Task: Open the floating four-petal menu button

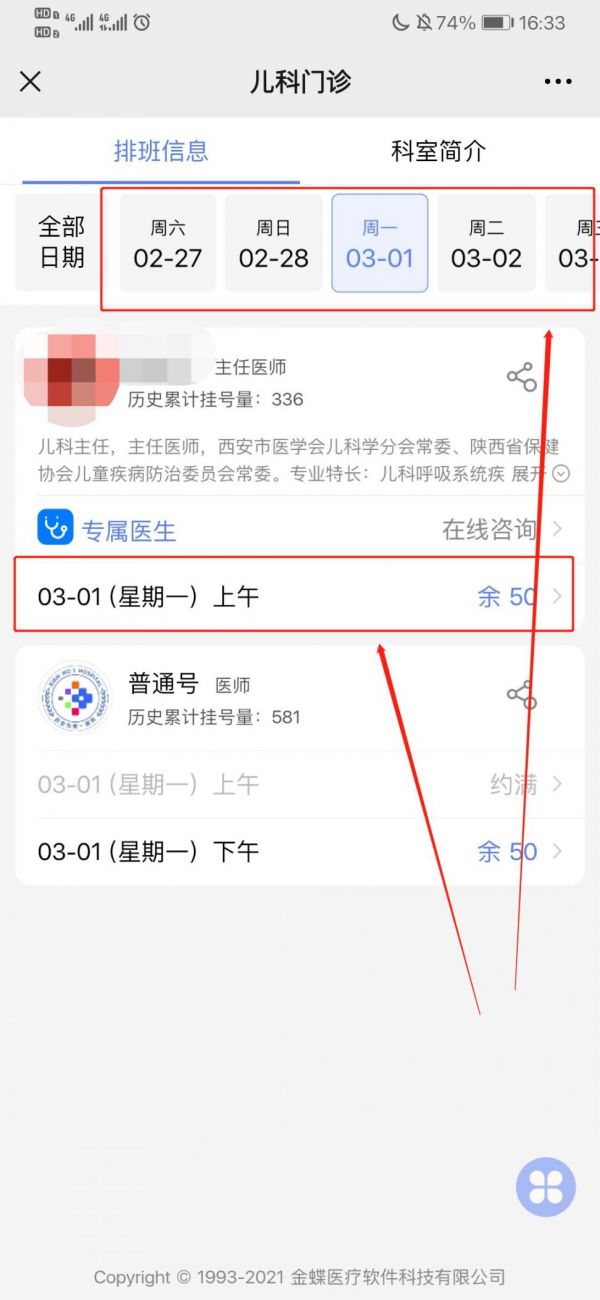Action: (x=546, y=1187)
